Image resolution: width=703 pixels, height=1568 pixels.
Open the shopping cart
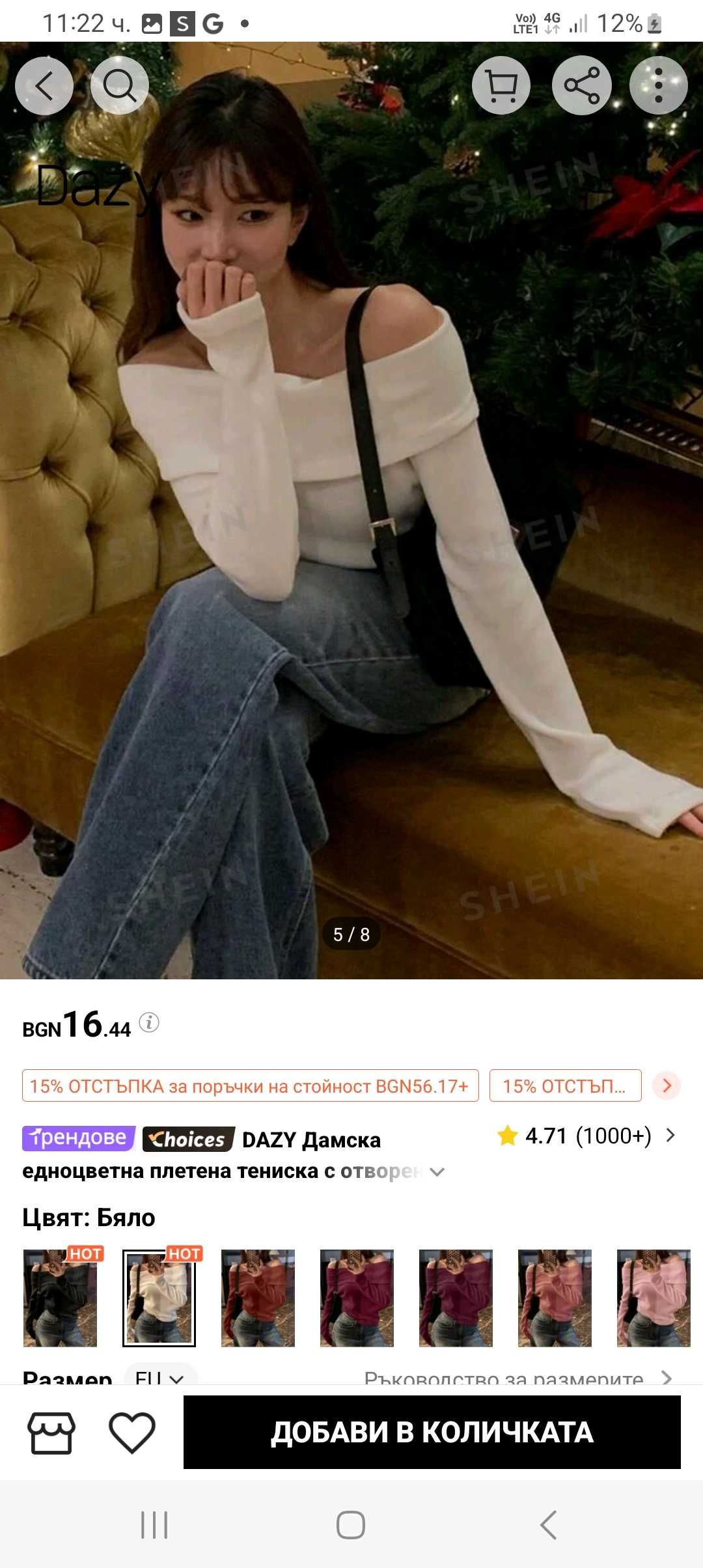(501, 86)
